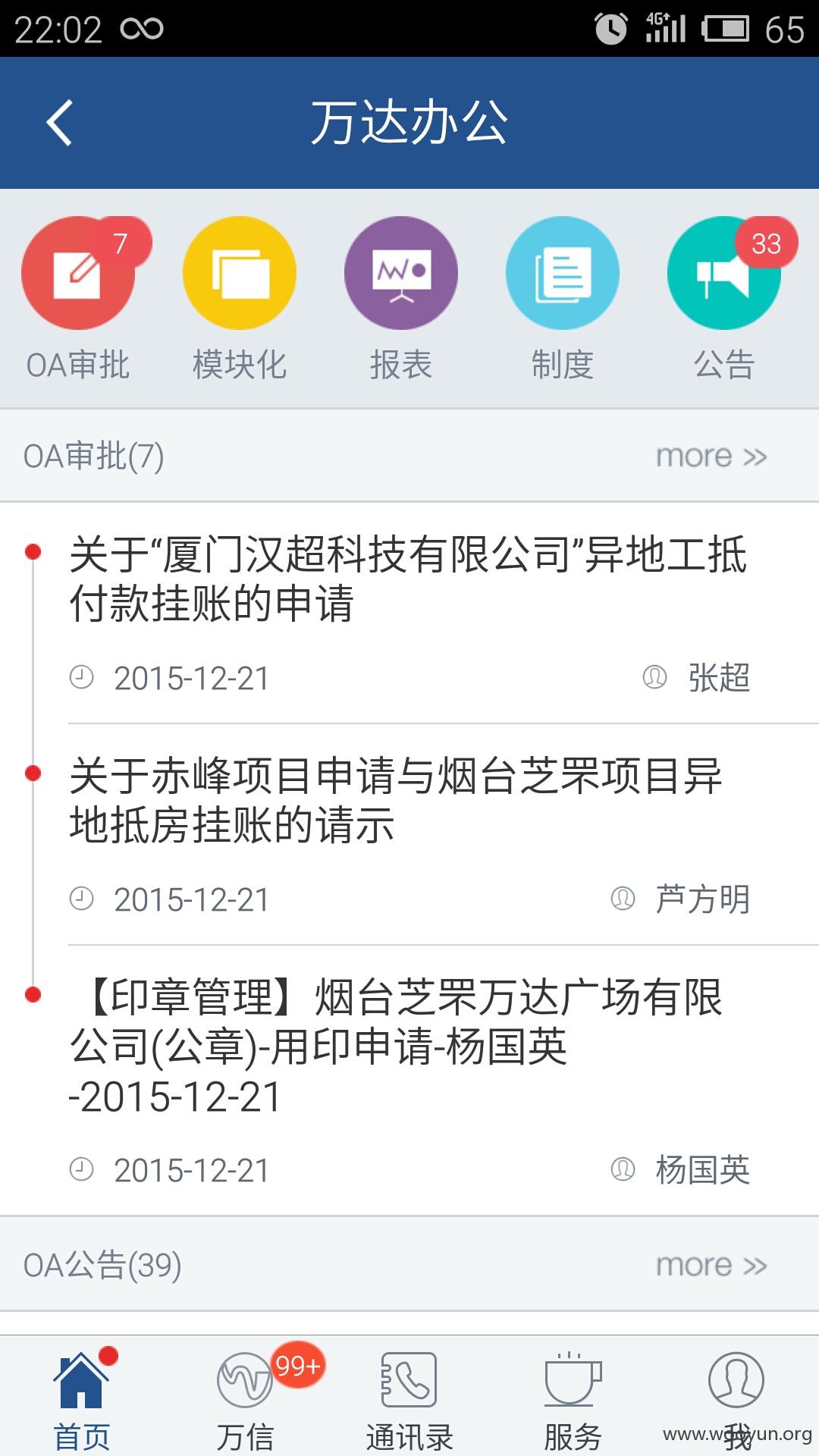The height and width of the screenshot is (1456, 819).
Task: Open the OA审批 shortcut icon
Action: pyautogui.click(x=79, y=273)
